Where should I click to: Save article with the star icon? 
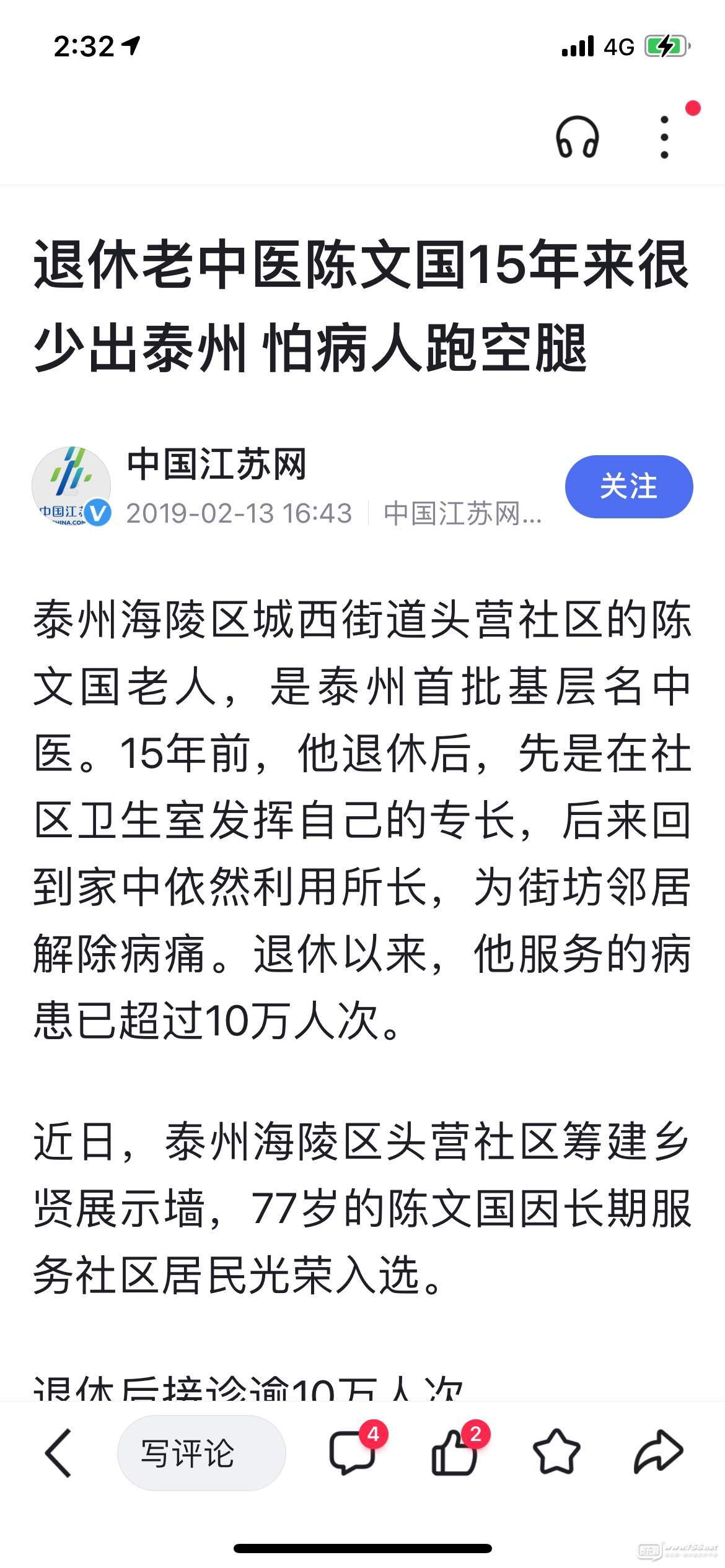[556, 1453]
